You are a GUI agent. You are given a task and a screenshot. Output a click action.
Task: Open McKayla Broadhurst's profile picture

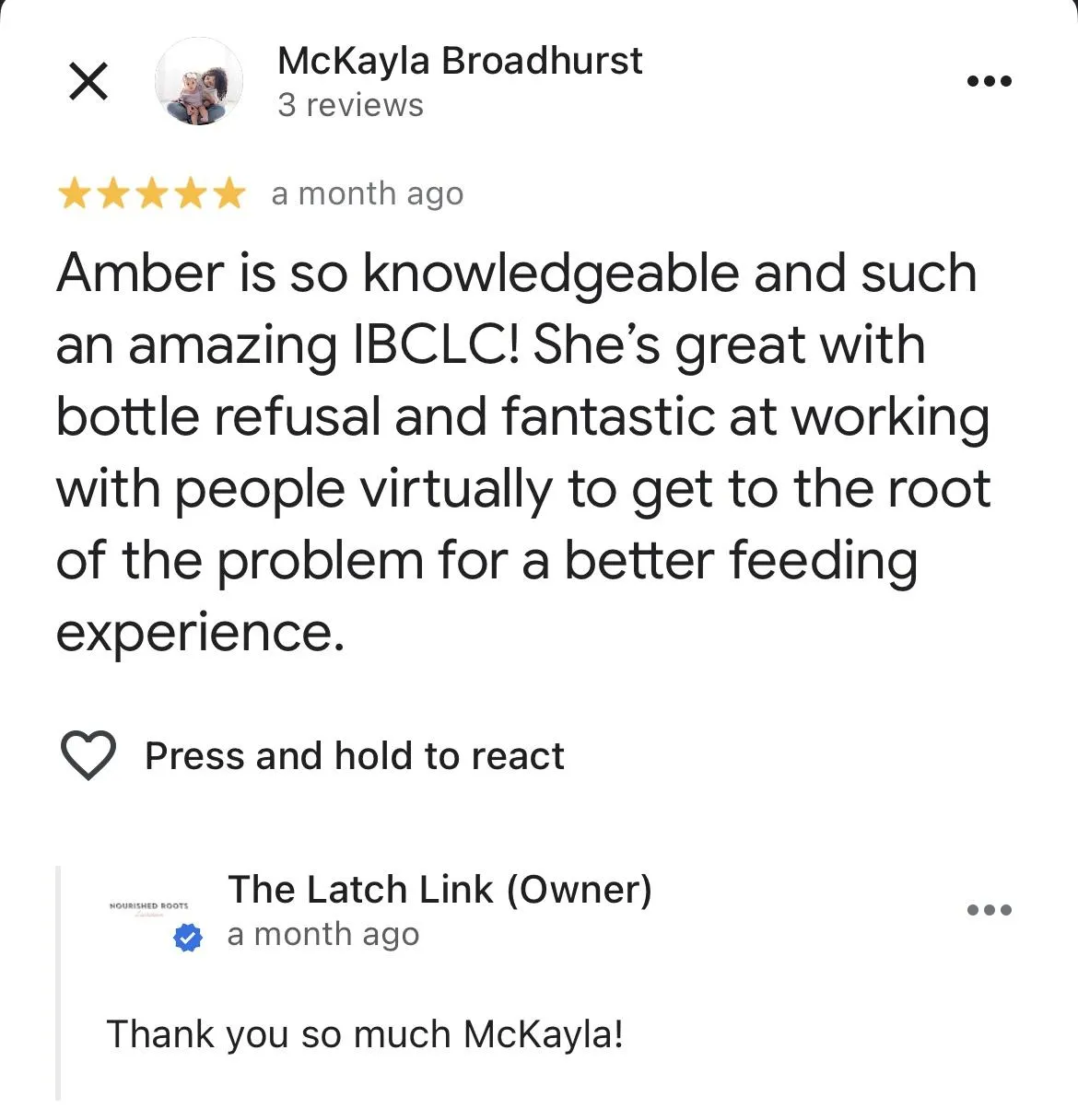point(198,82)
